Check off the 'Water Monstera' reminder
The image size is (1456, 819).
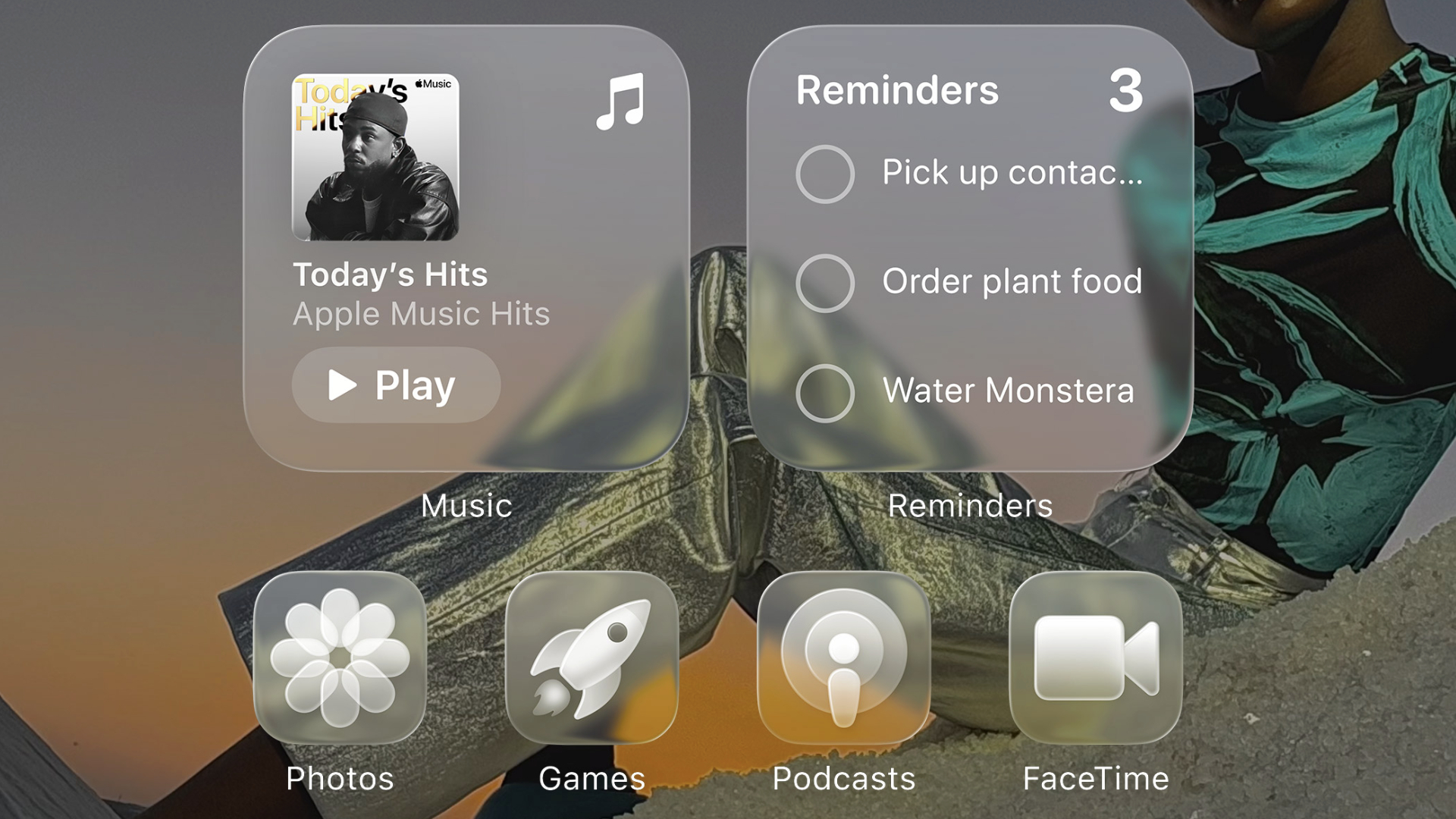click(x=825, y=393)
